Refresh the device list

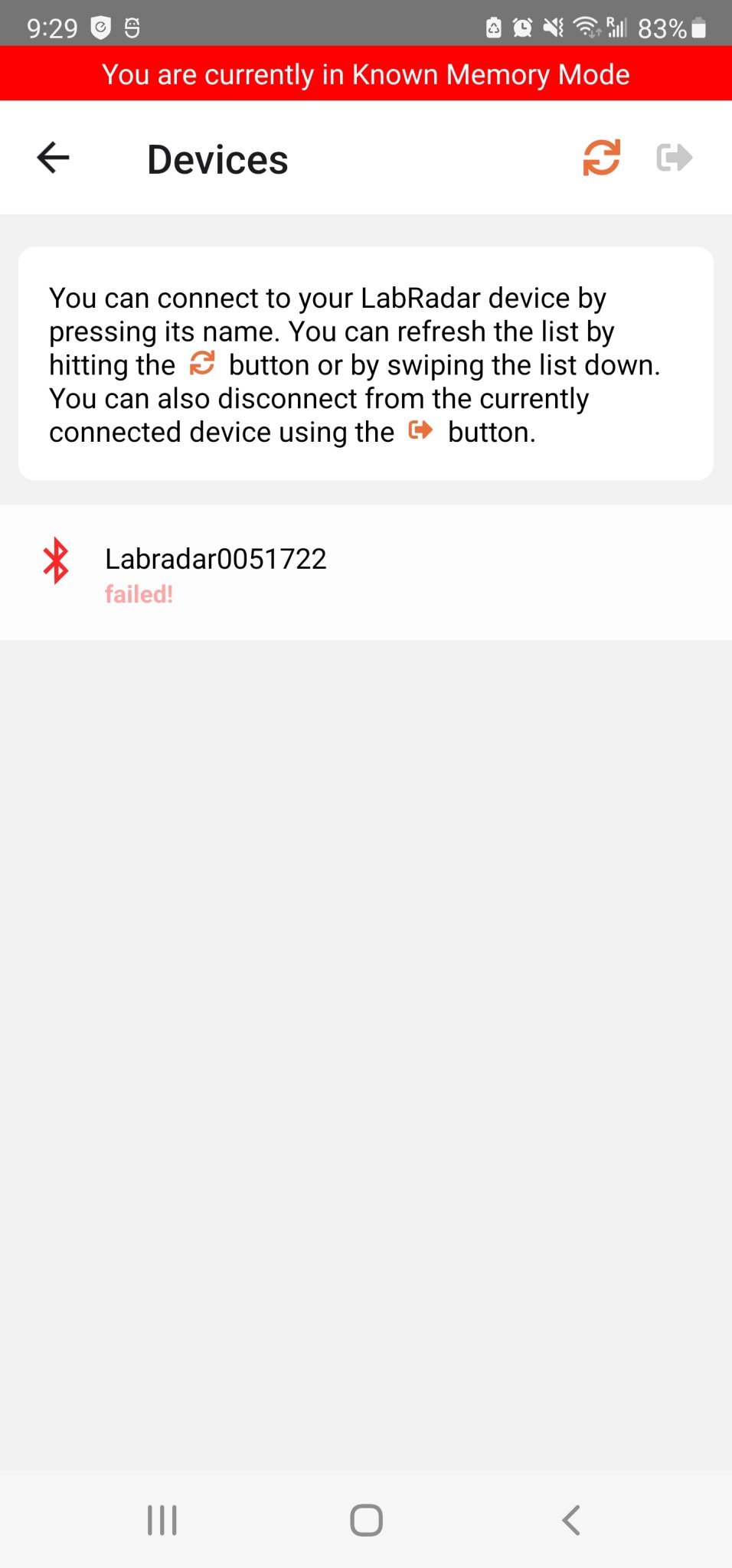click(601, 158)
